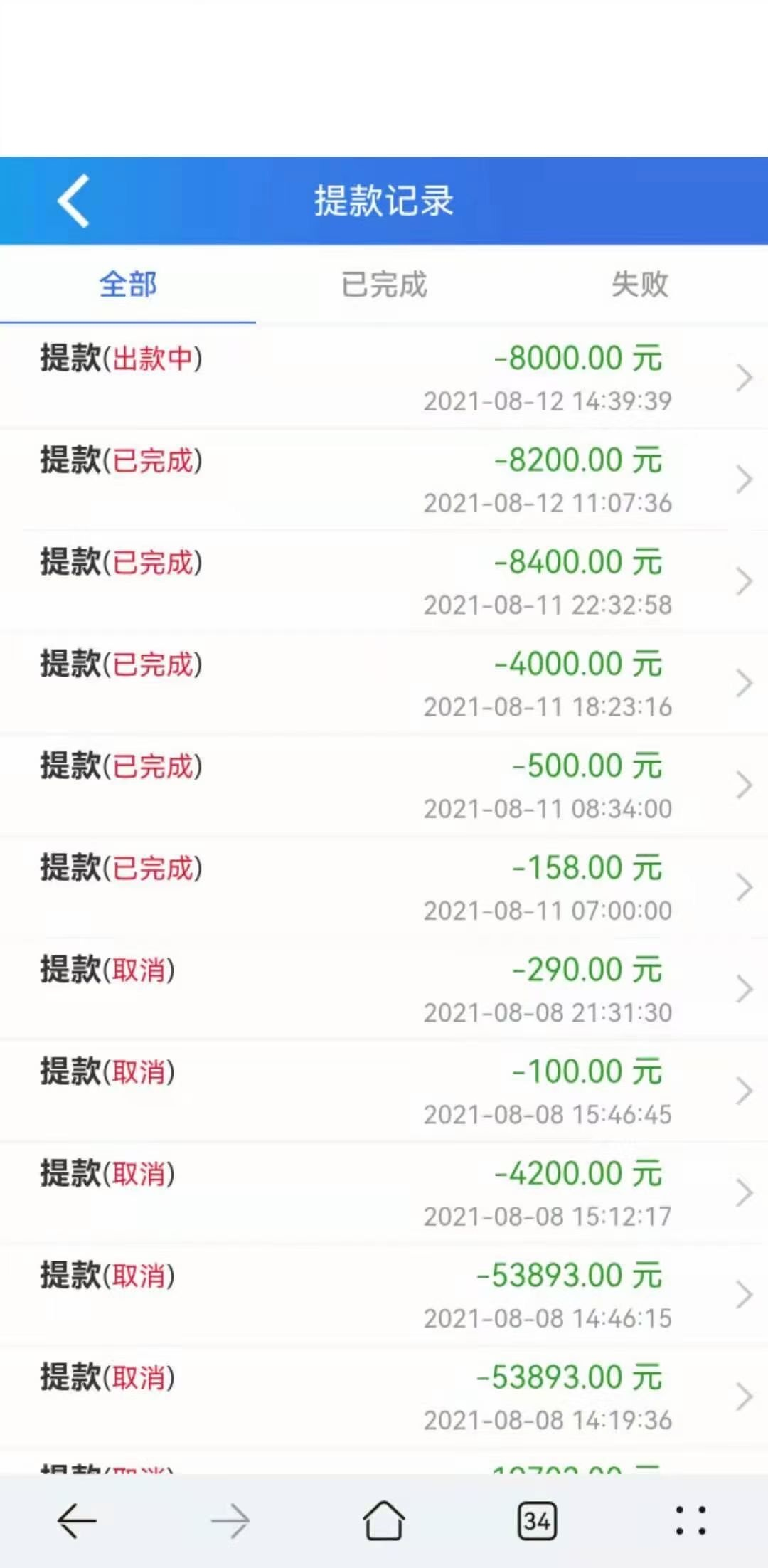Select the 全部 tab
Viewport: 768px width, 1568px height.
click(x=128, y=285)
